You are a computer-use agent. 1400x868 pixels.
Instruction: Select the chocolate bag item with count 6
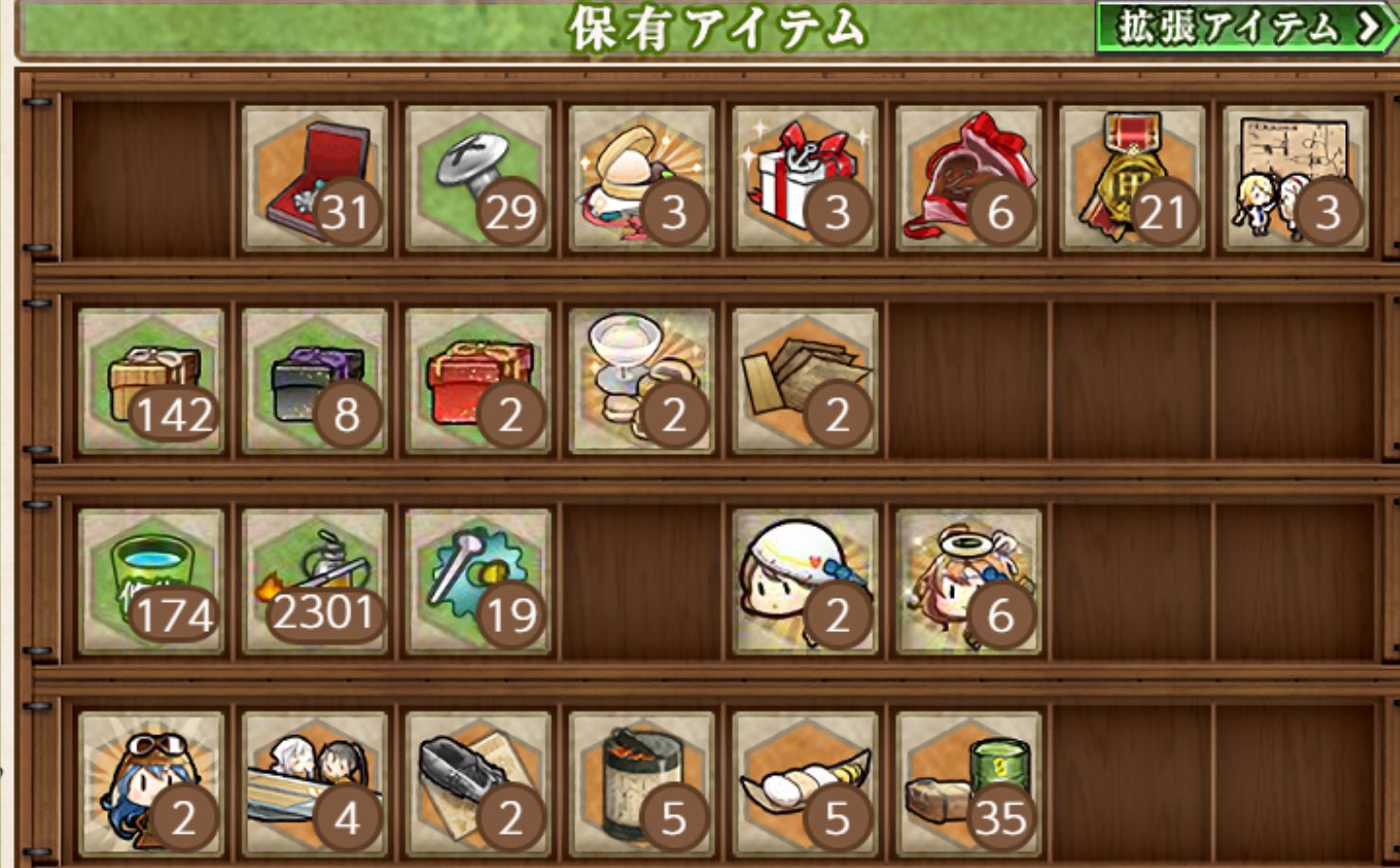[x=968, y=178]
